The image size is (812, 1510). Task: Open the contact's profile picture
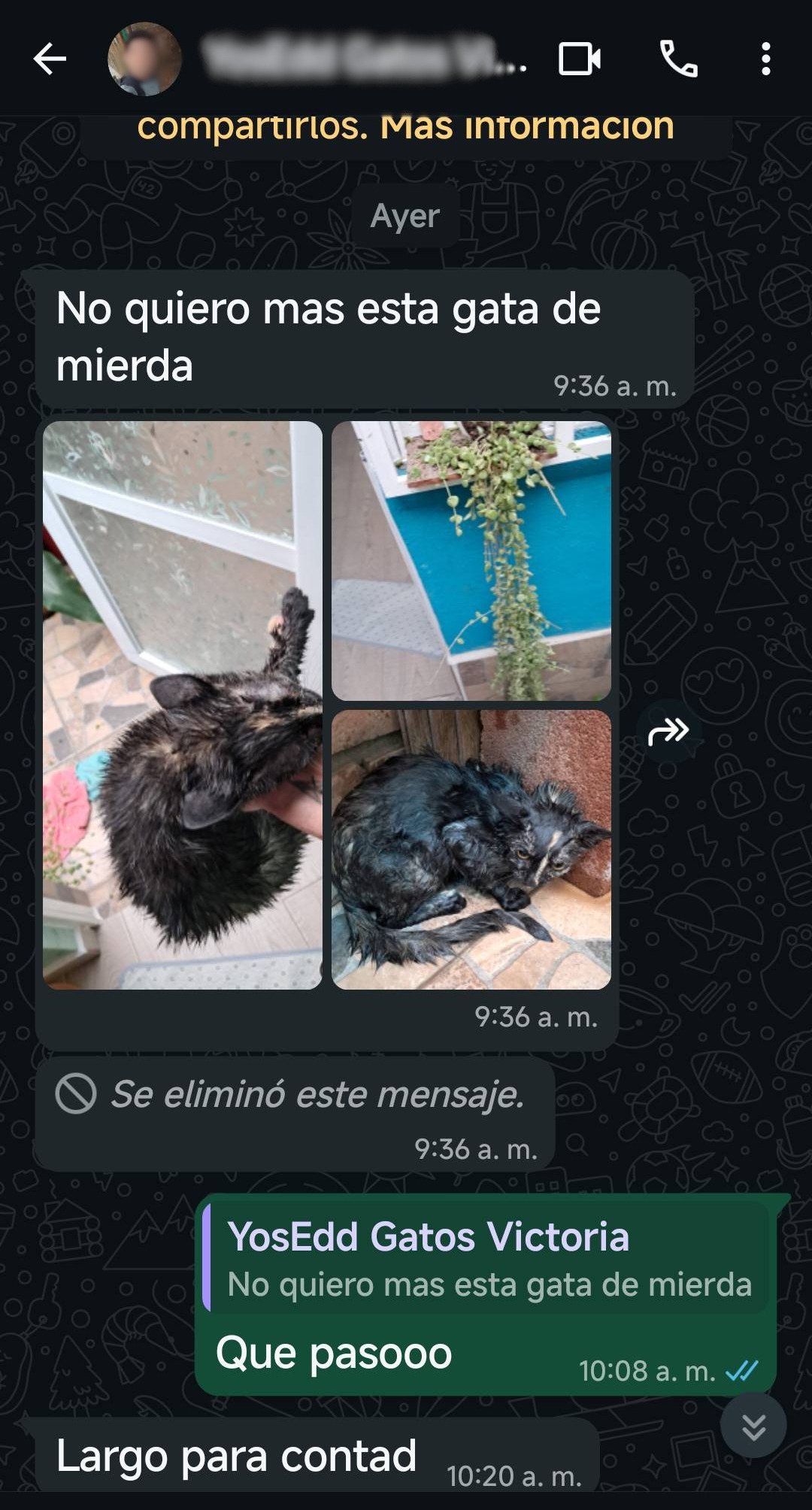point(144,59)
